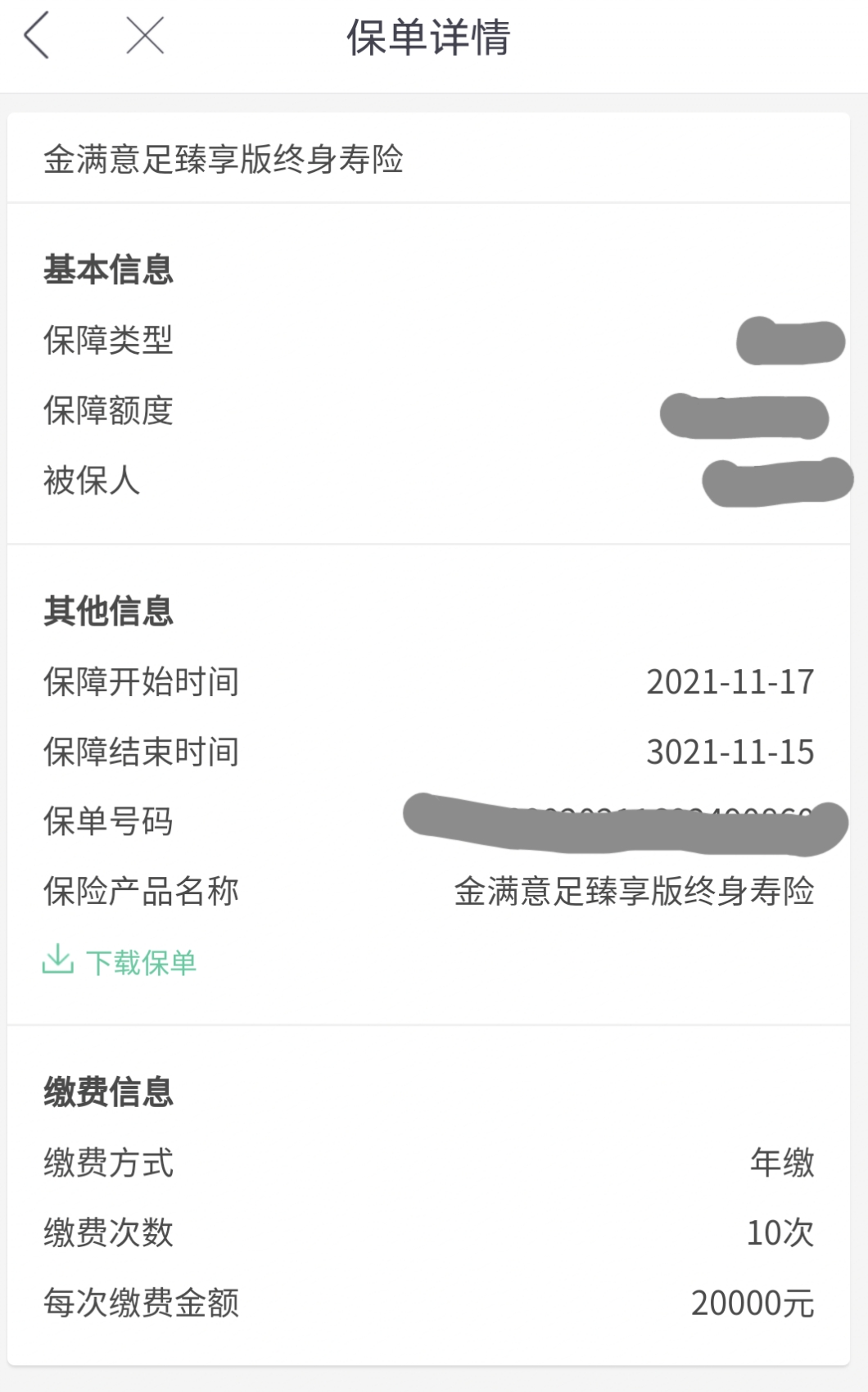Download the policy via 下载保单
The width and height of the screenshot is (868, 1392).
(x=120, y=961)
